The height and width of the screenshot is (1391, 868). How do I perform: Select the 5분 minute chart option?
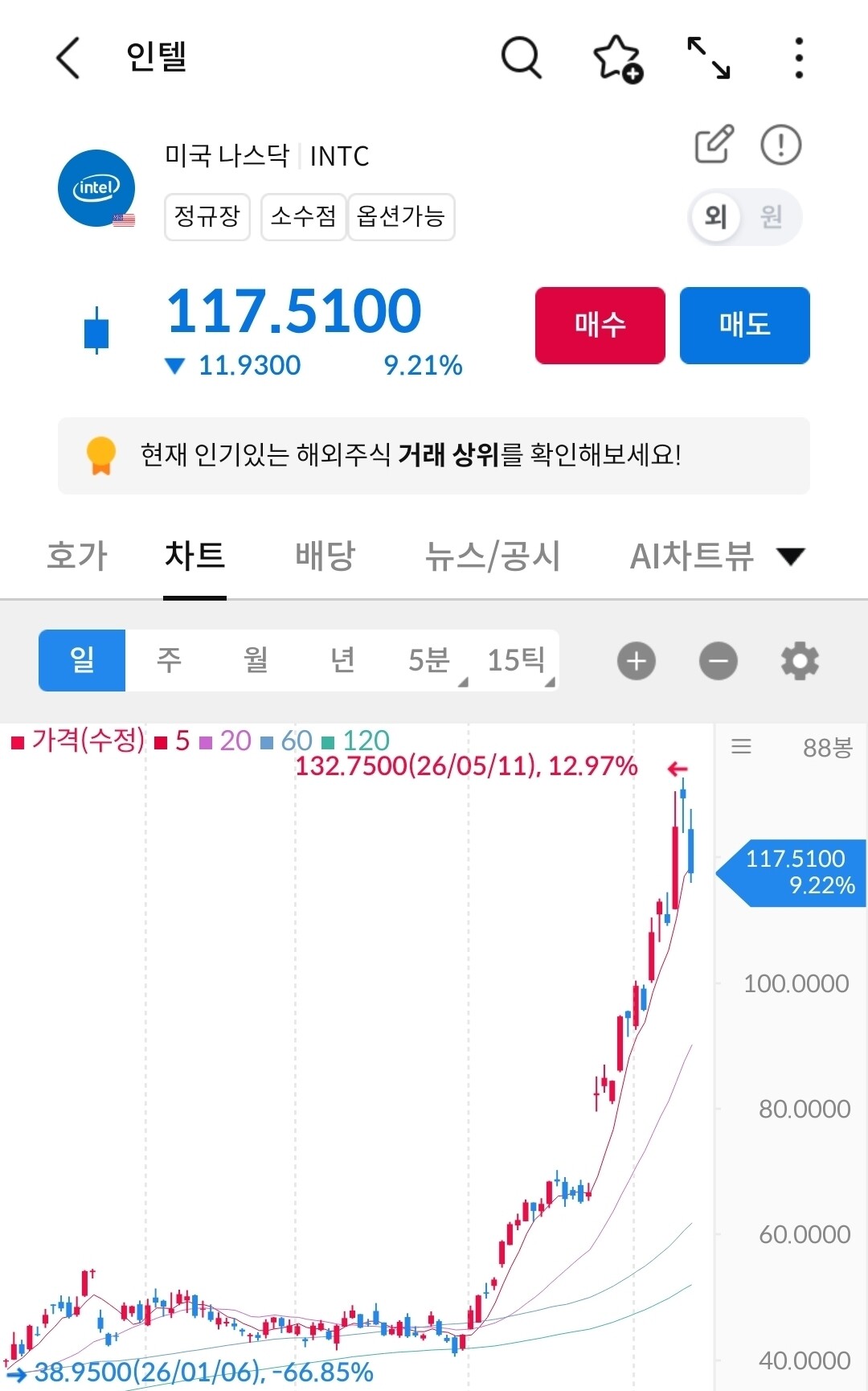pos(429,660)
